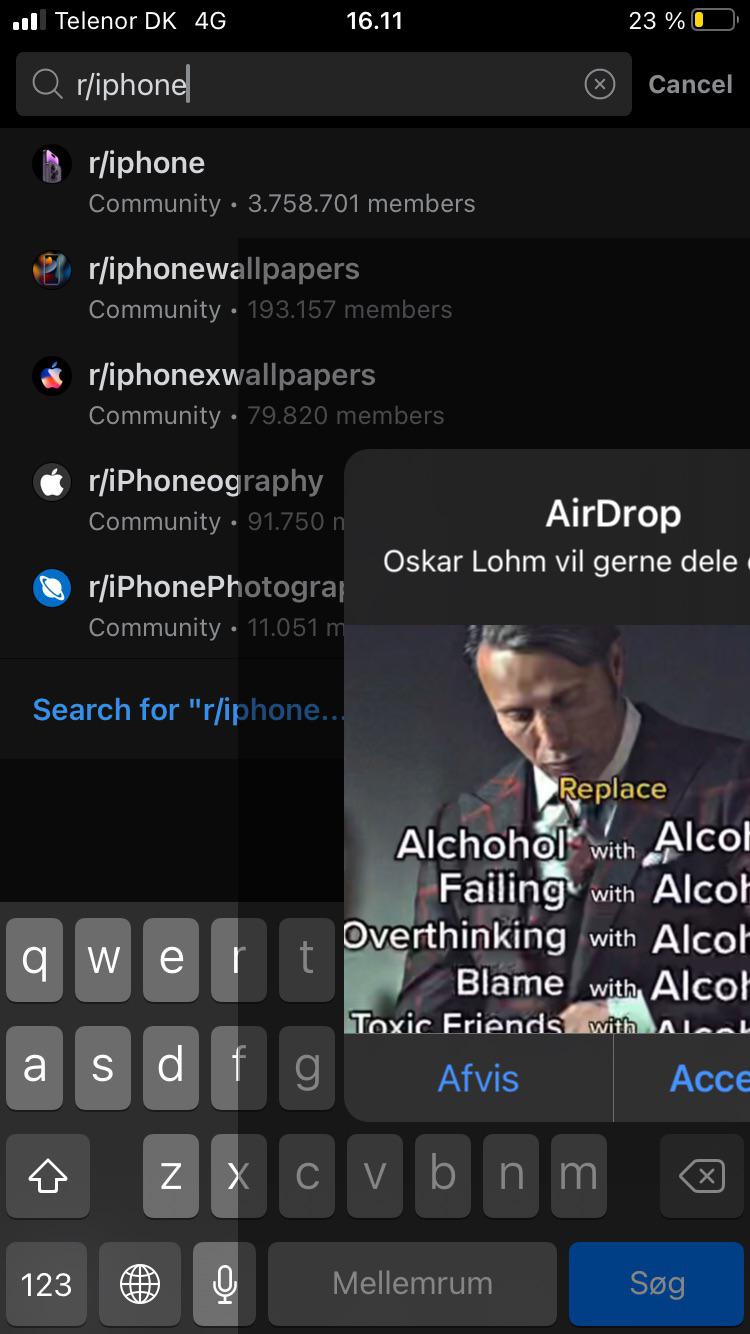This screenshot has height=1334, width=750.
Task: Cancel the search
Action: (690, 85)
